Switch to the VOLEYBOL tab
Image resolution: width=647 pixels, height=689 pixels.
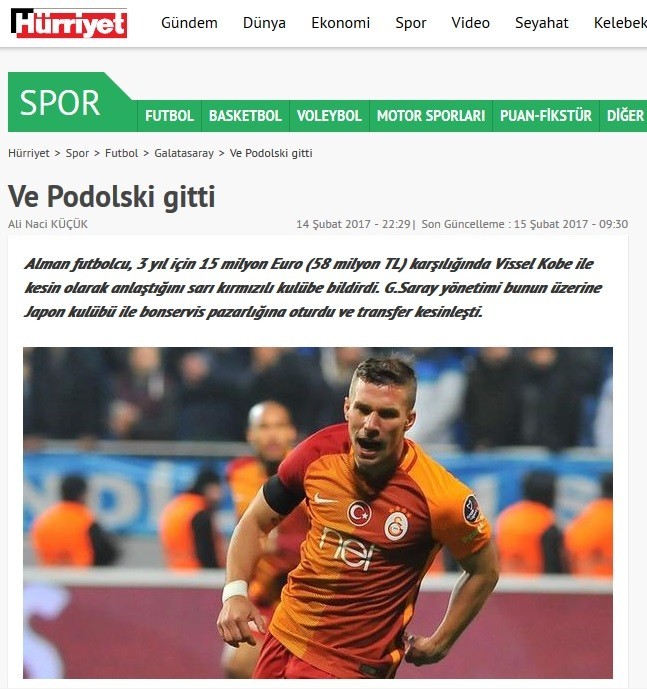(x=329, y=116)
